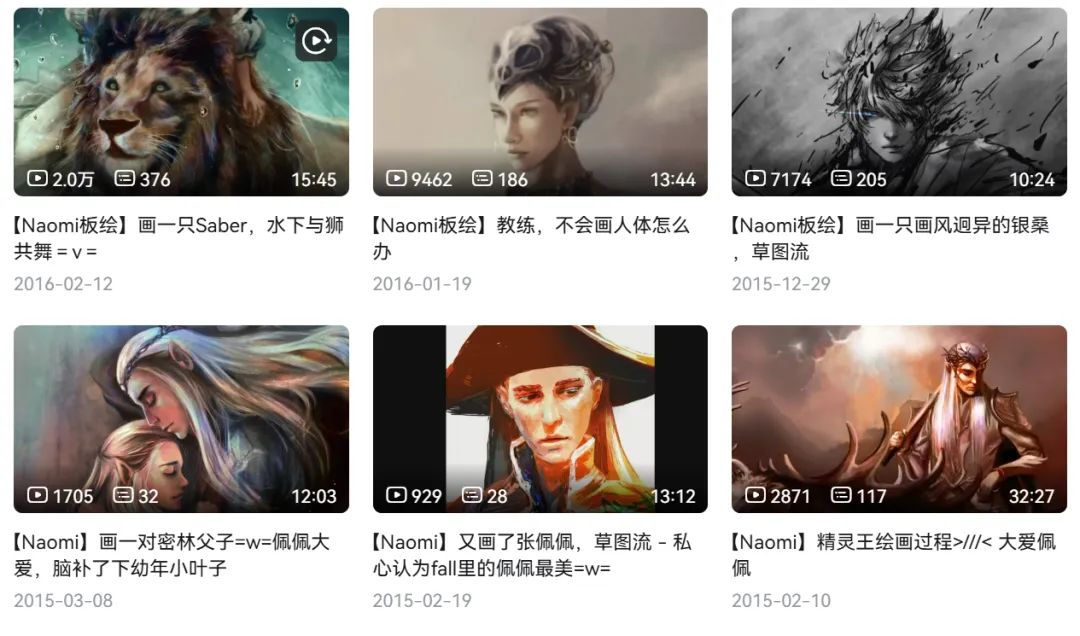
Task: Open the 精灵王绘画过程 video
Action: tap(899, 418)
